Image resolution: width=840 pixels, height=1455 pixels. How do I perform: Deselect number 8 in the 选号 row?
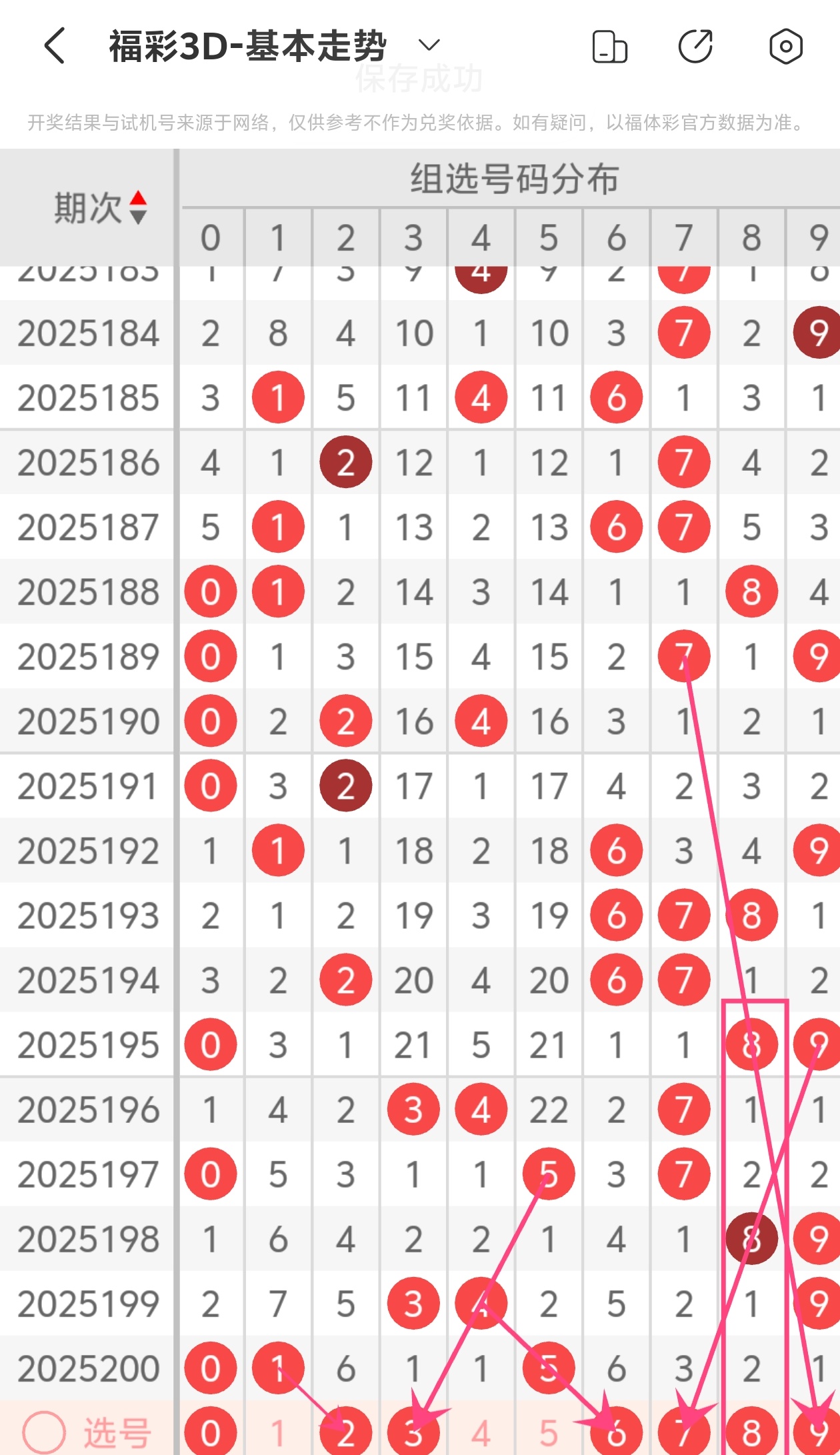[x=751, y=1432]
